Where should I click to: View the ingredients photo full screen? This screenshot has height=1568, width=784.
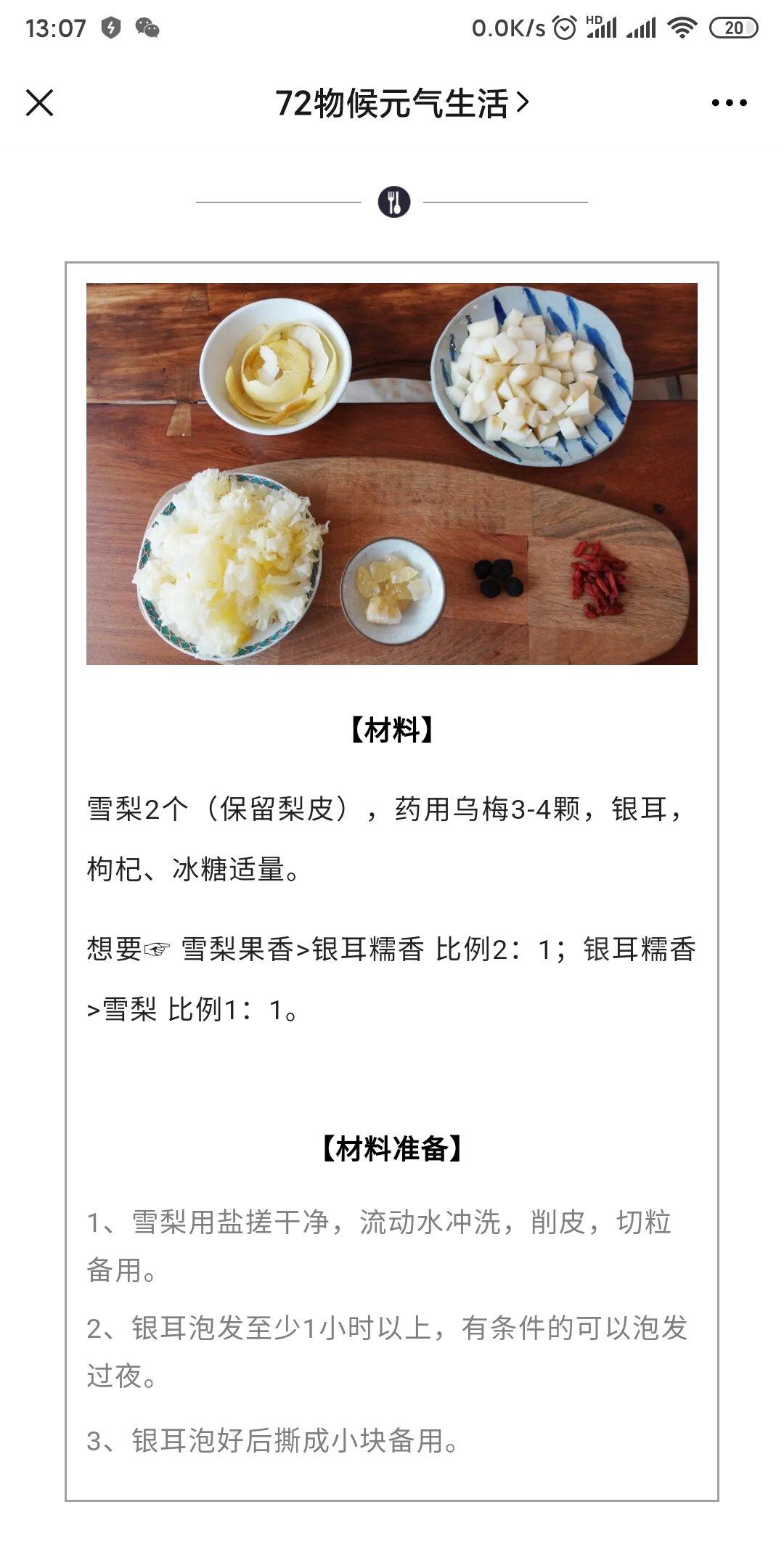[392, 474]
